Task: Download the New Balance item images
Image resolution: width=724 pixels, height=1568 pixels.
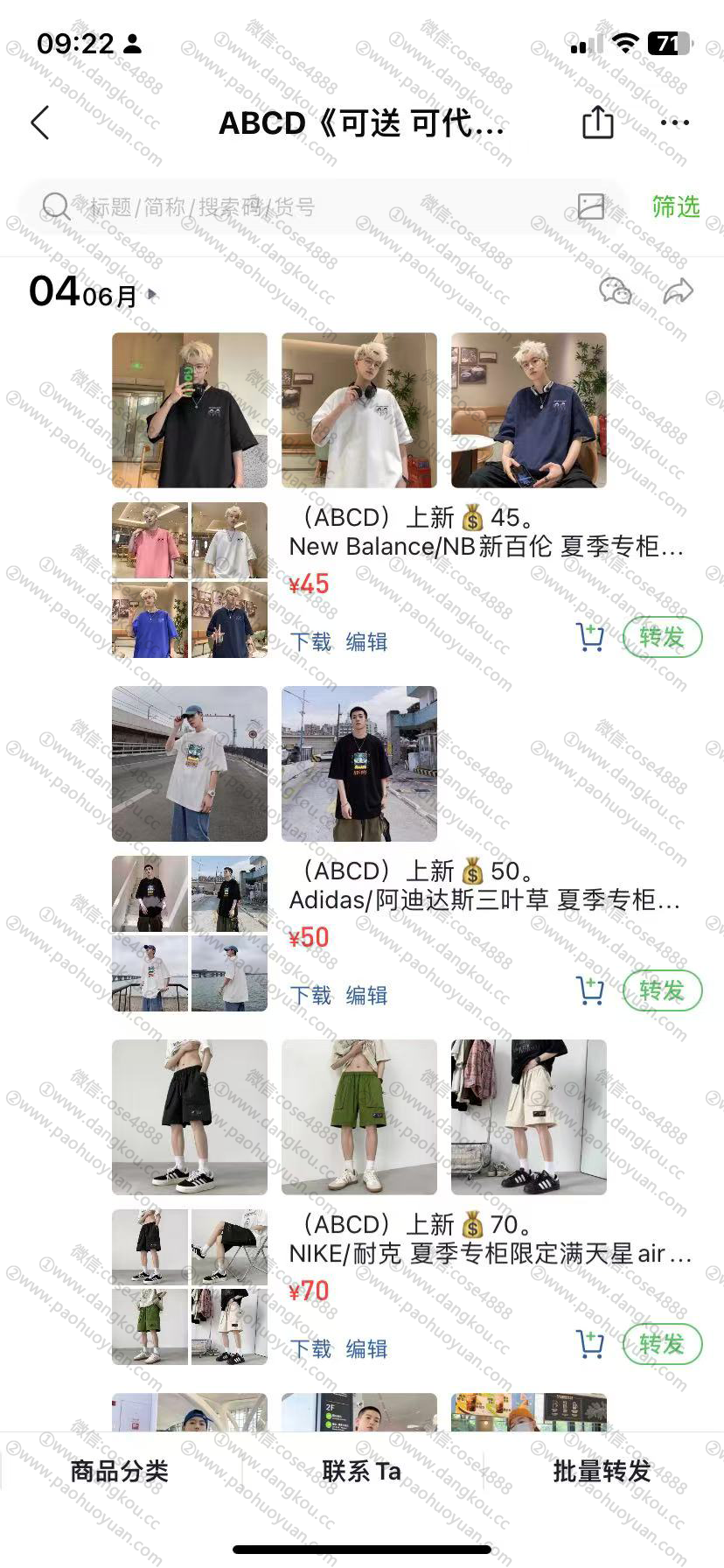Action: (x=310, y=641)
